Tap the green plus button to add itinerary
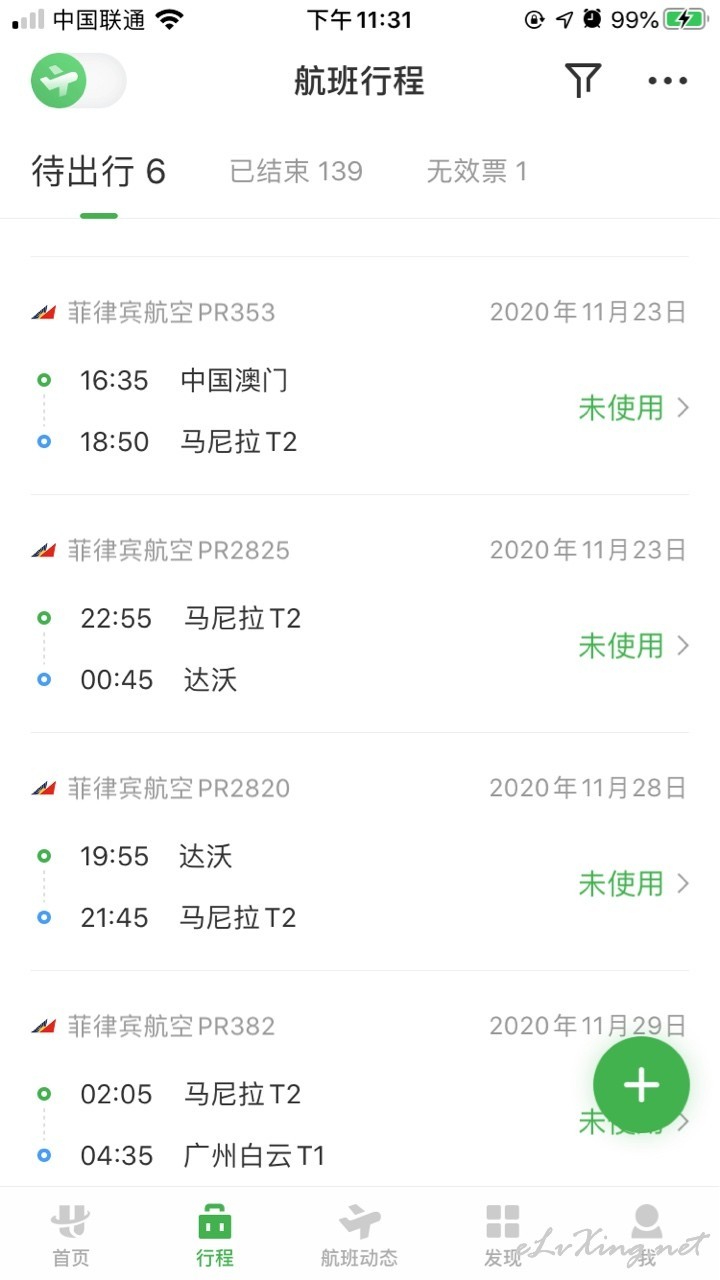The image size is (720, 1280). click(641, 1085)
